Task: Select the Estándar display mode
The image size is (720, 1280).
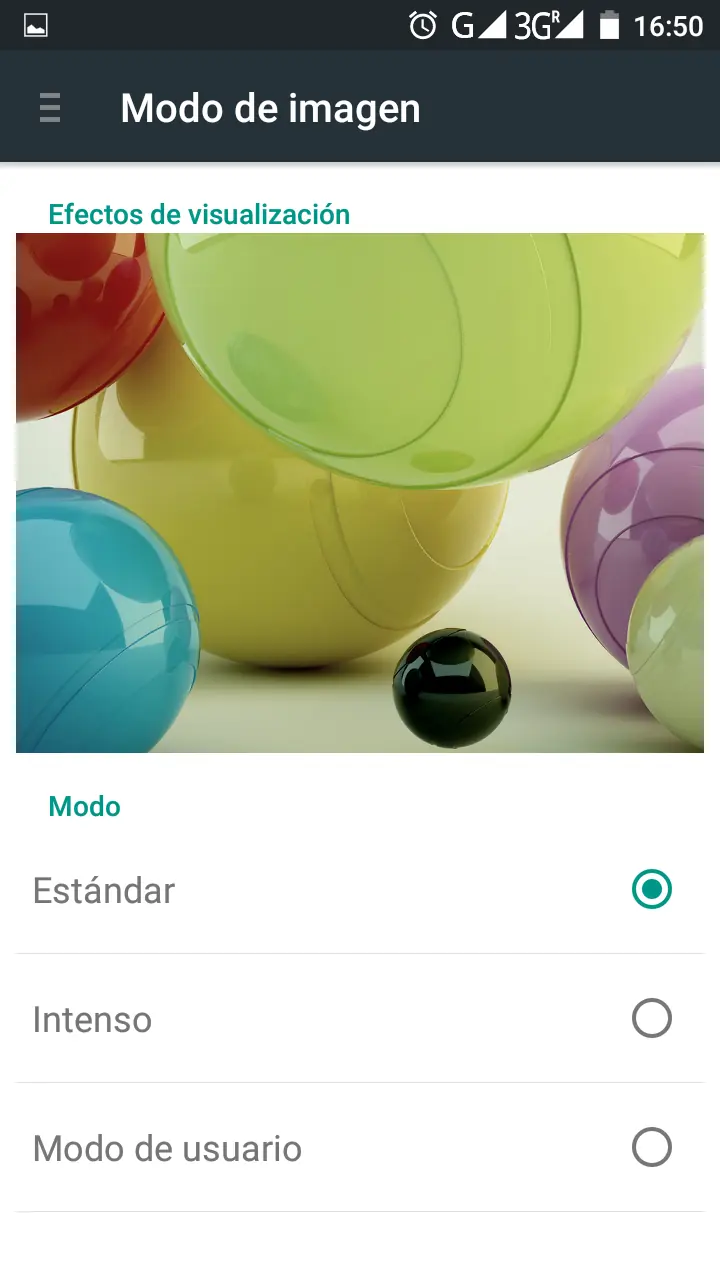Action: coord(360,890)
